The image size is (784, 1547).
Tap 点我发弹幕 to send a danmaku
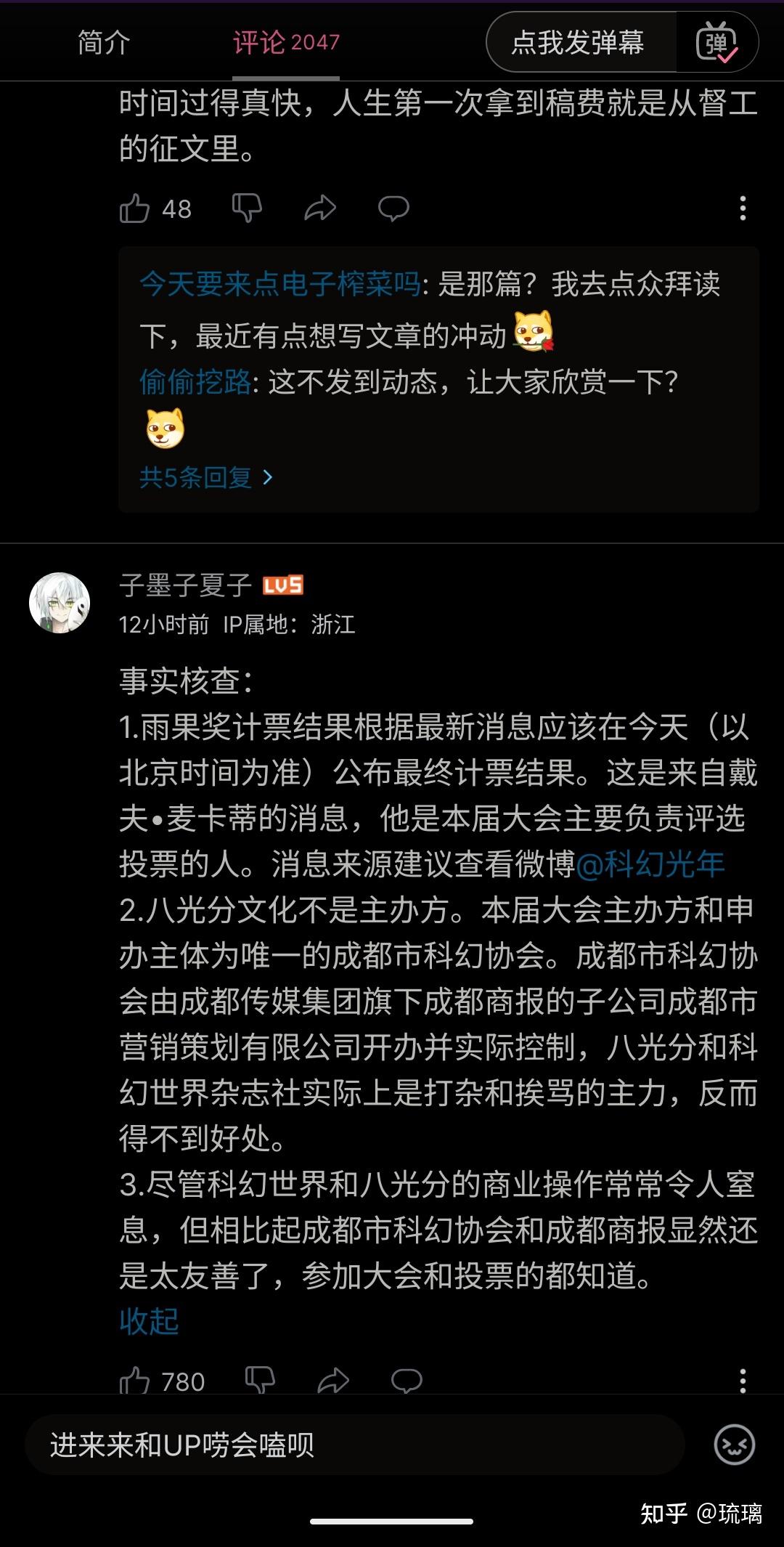578,43
